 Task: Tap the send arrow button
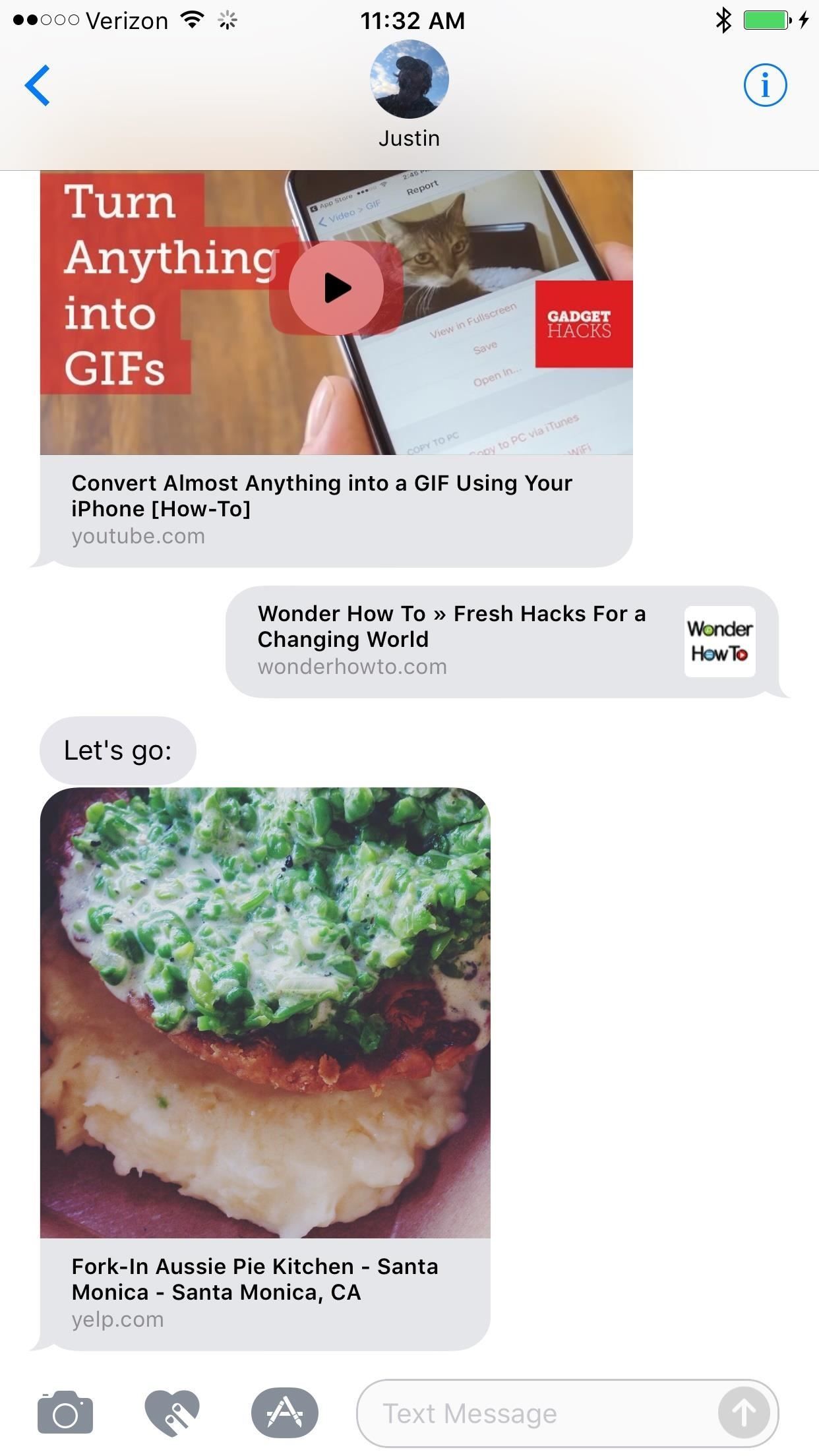pyautogui.click(x=743, y=1413)
